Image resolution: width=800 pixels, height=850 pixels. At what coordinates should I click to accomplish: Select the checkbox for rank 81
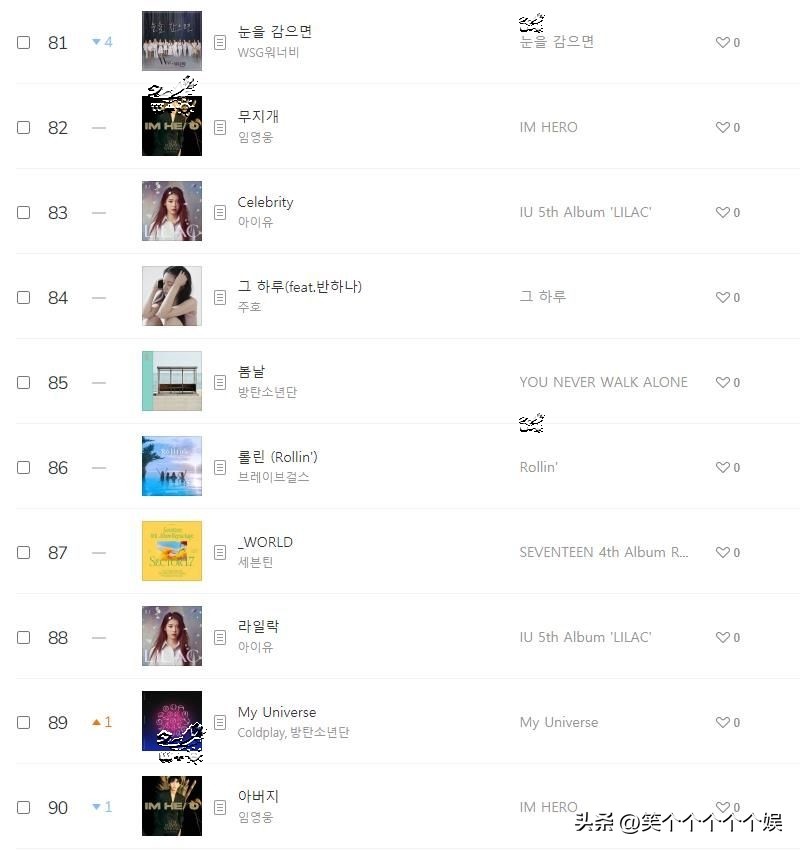click(24, 42)
